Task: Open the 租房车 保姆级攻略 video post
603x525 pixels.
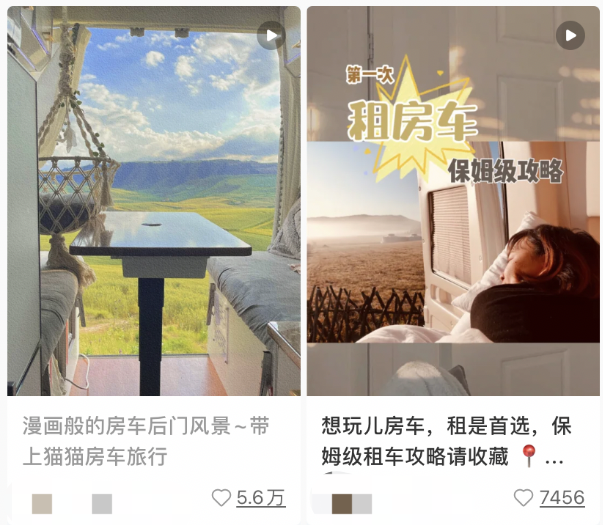Action: tap(452, 200)
